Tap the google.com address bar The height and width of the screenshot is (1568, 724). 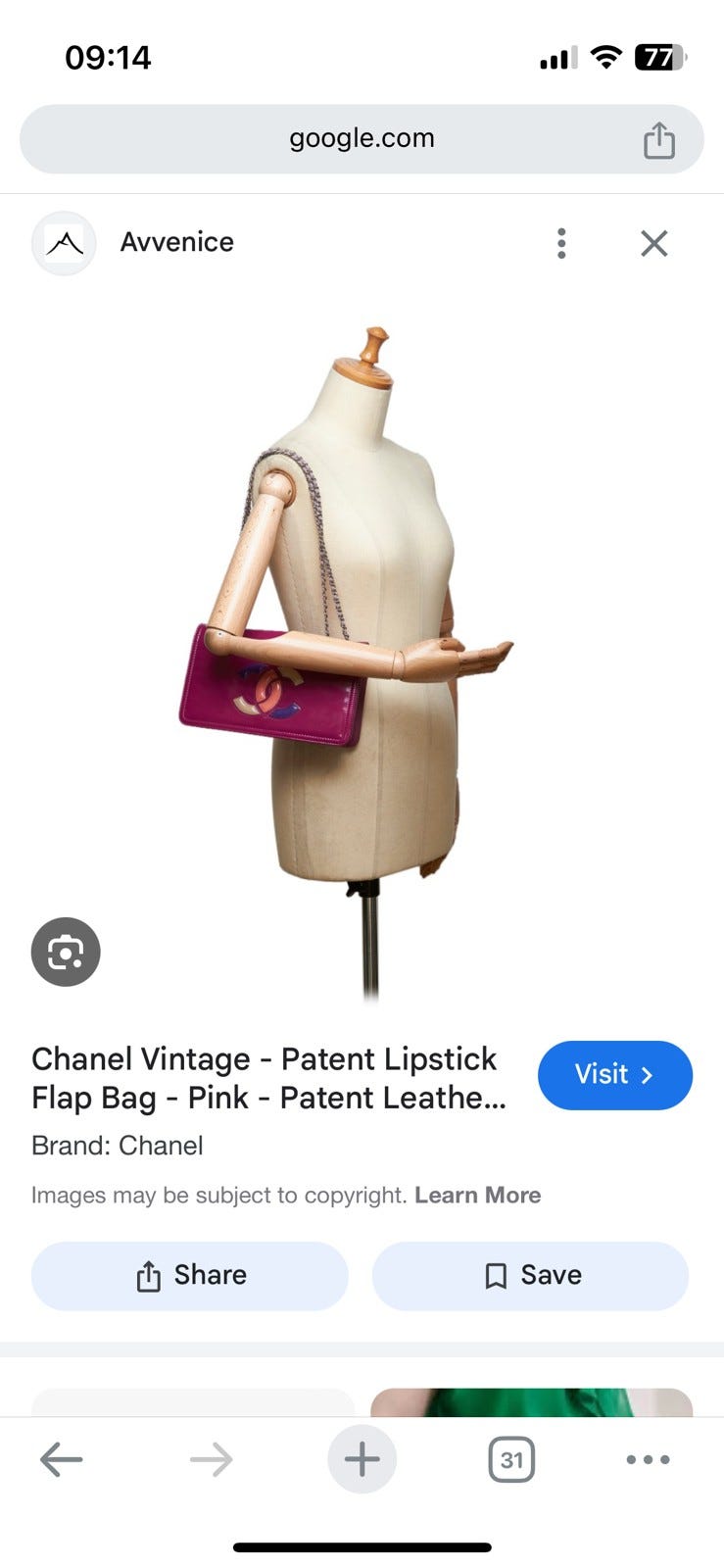[x=362, y=139]
